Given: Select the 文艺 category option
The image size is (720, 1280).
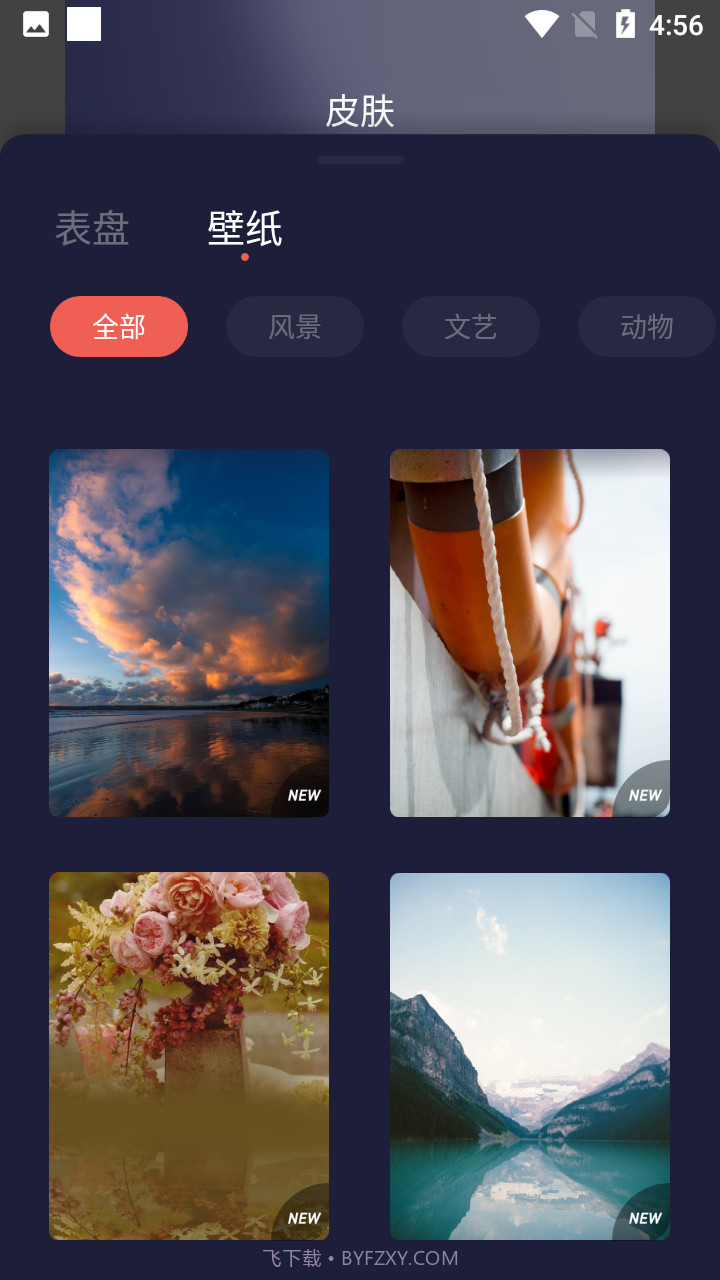Looking at the screenshot, I should click(470, 326).
